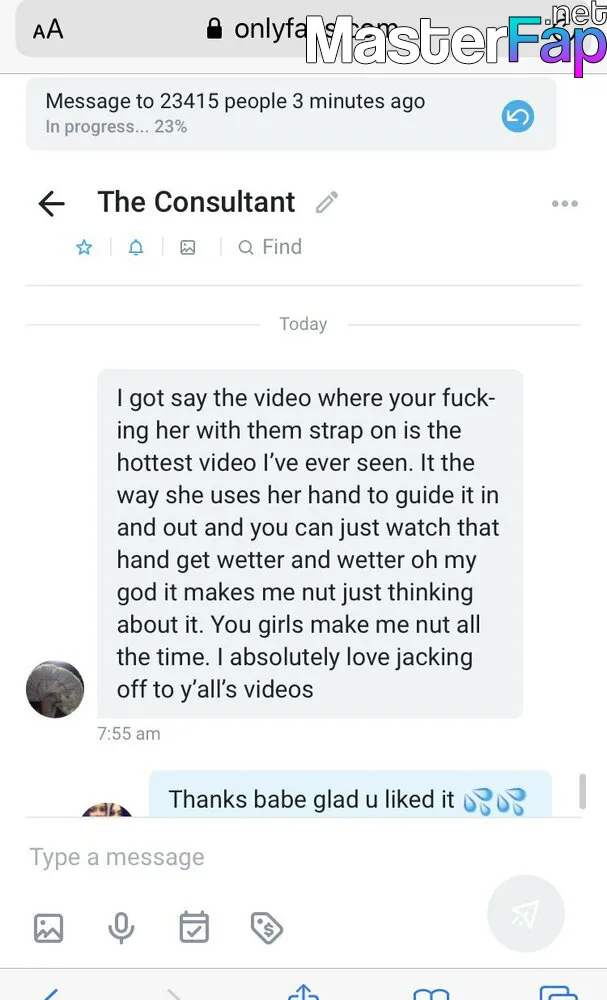Attach a photo with the image icon
This screenshot has width=607, height=1000.
click(x=48, y=928)
